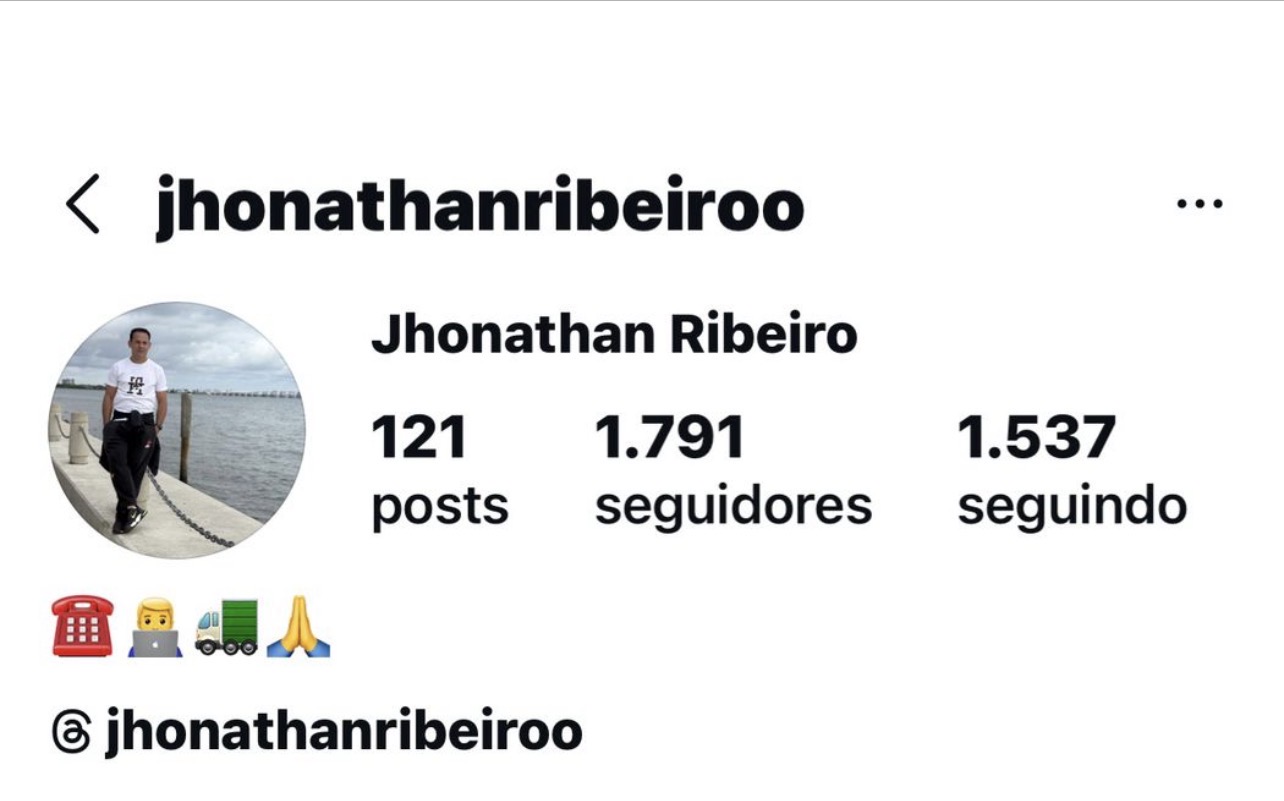Jump to the 121 posts
The width and height of the screenshot is (1284, 801).
pyautogui.click(x=439, y=470)
